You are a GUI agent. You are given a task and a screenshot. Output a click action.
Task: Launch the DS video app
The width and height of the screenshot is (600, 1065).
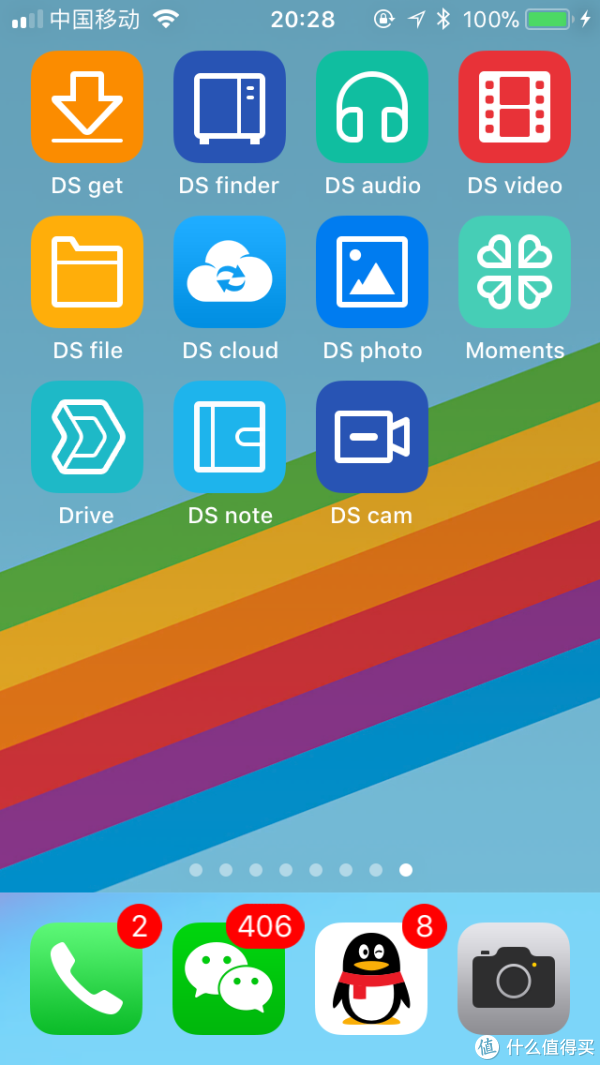514,107
